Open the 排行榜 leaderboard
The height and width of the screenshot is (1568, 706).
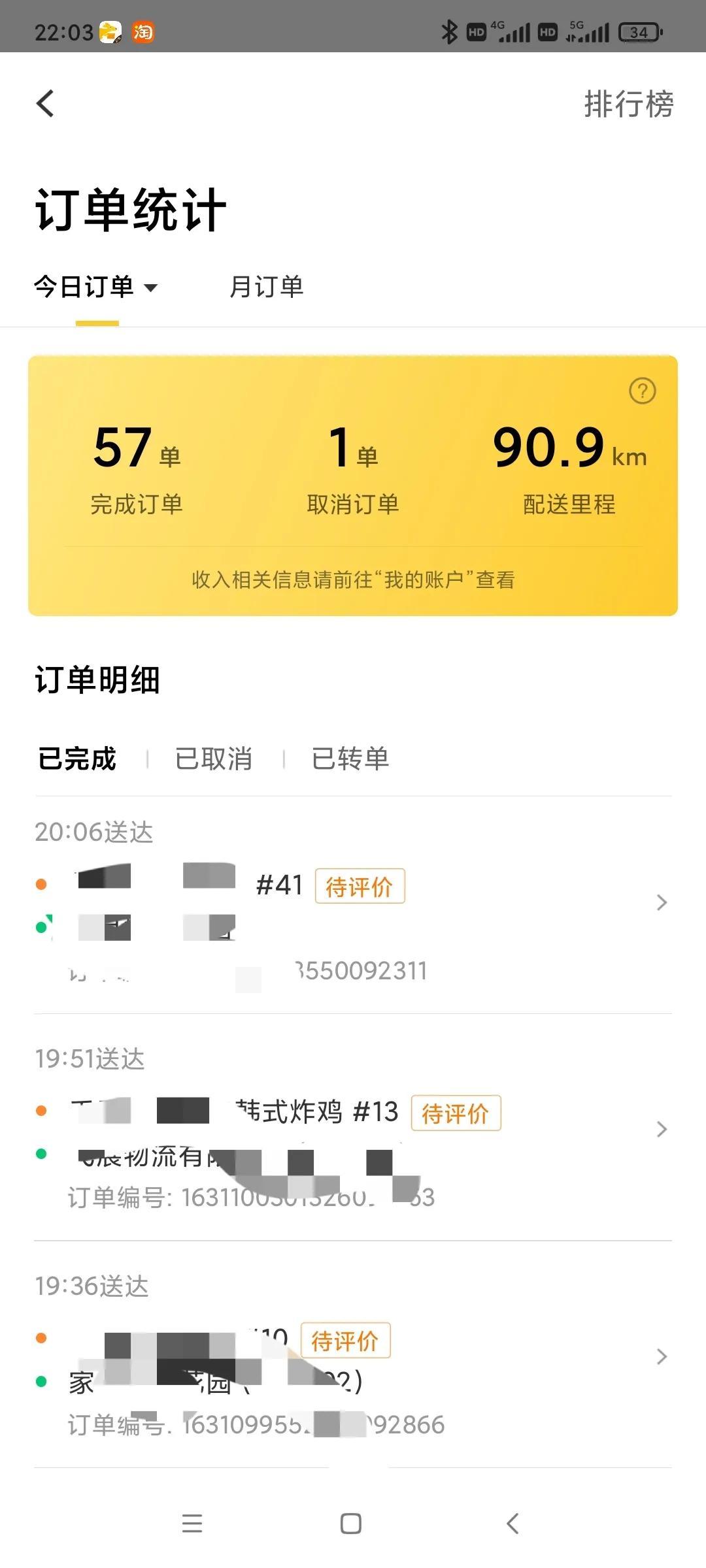point(628,105)
